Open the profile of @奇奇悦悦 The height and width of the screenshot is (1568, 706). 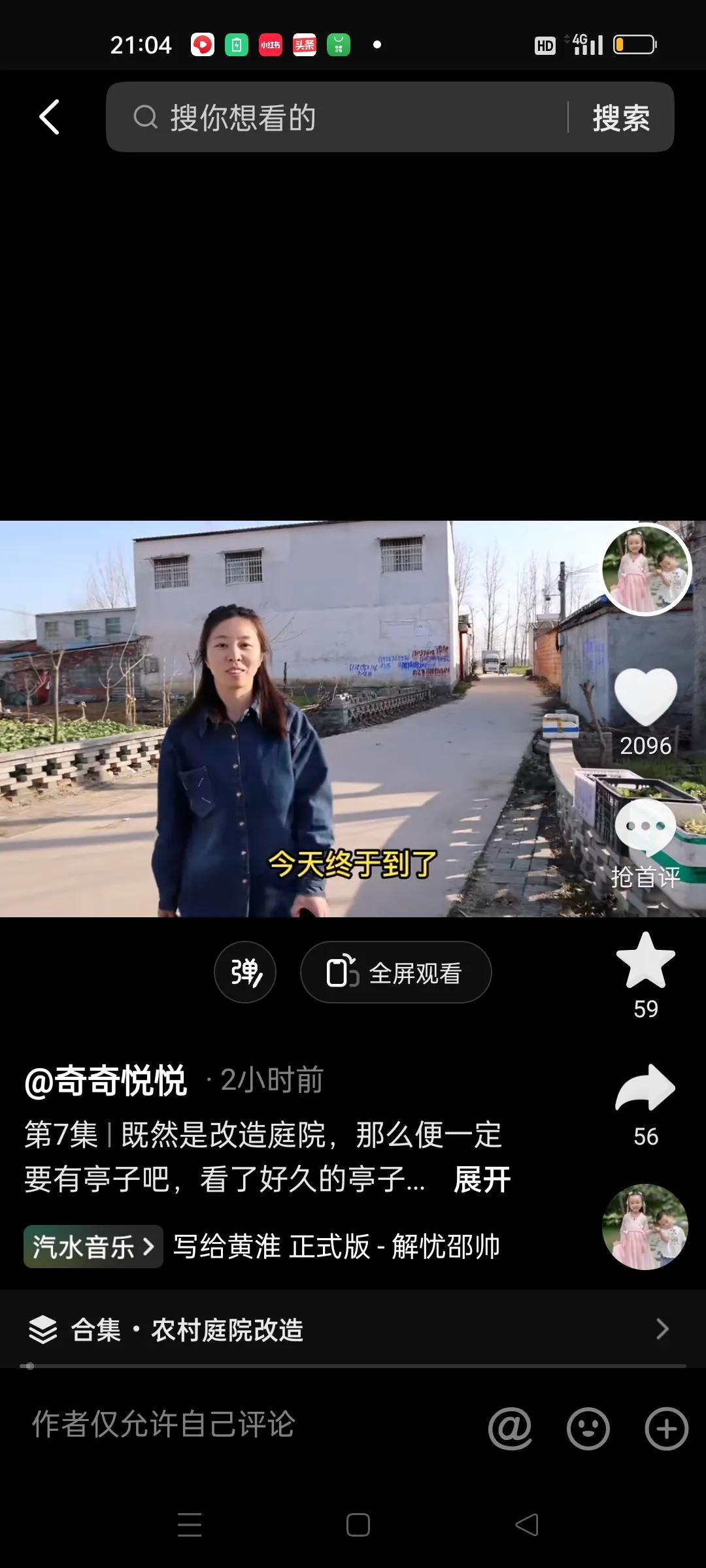tap(106, 1080)
